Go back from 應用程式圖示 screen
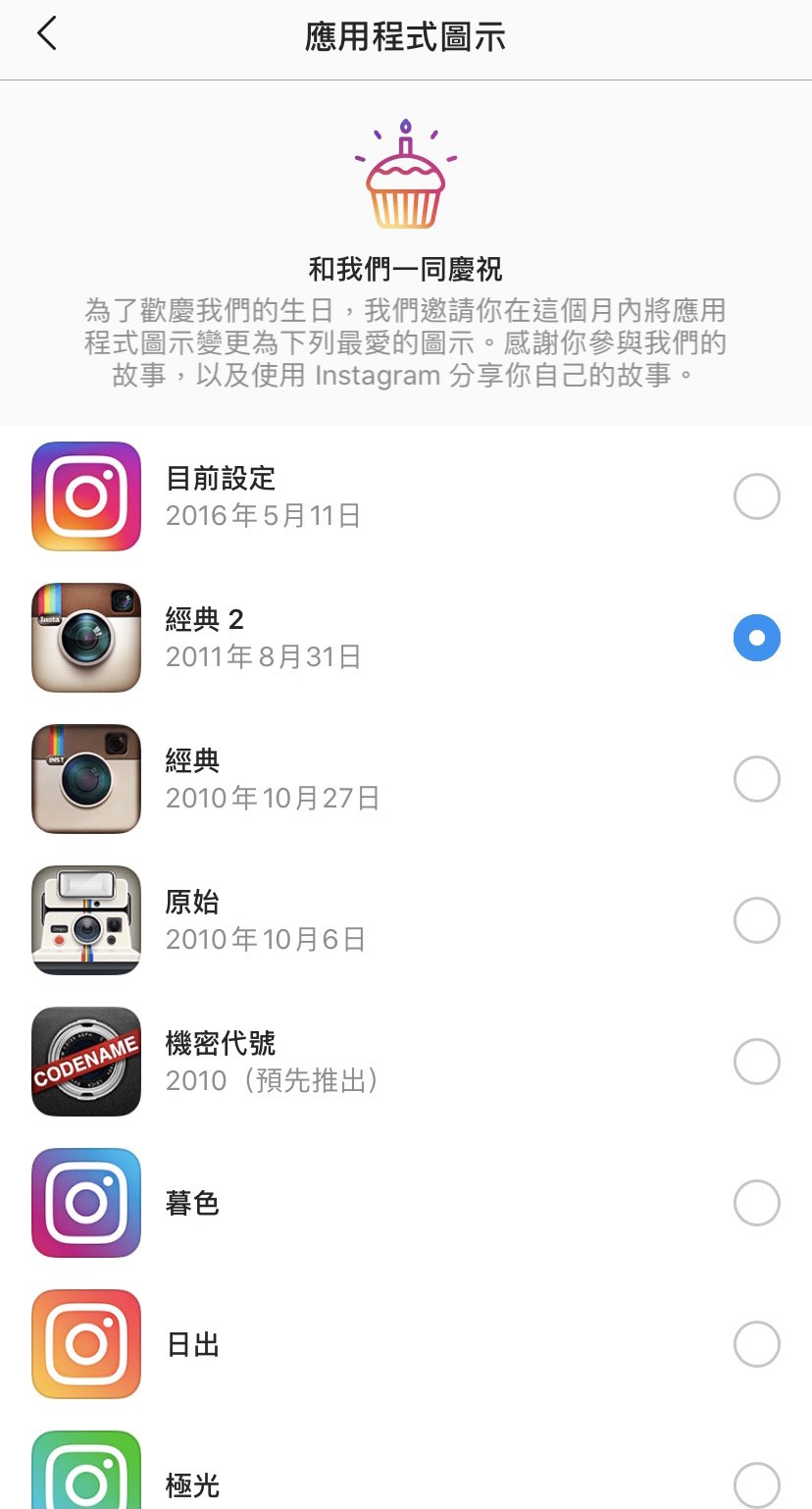Image resolution: width=812 pixels, height=1509 pixels. point(46,35)
